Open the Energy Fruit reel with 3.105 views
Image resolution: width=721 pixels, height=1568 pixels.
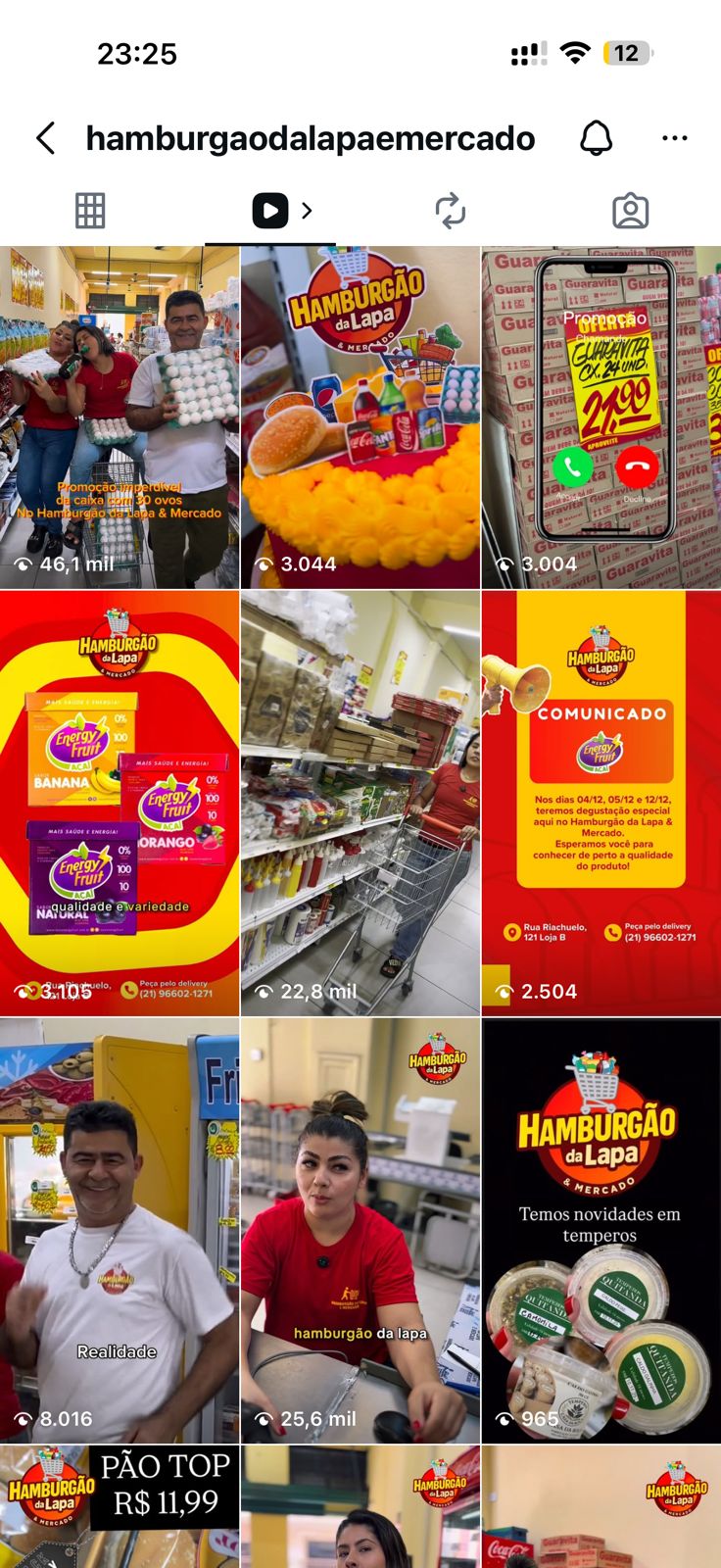120,802
